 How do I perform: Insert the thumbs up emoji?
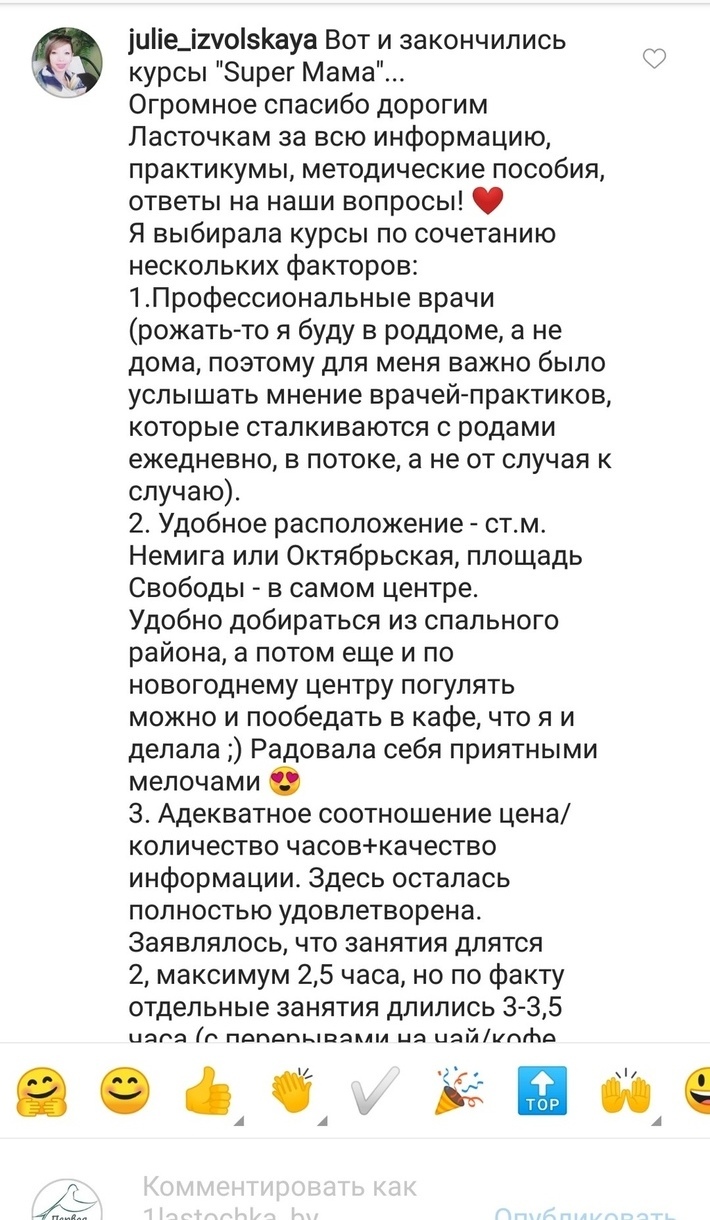click(x=209, y=1092)
